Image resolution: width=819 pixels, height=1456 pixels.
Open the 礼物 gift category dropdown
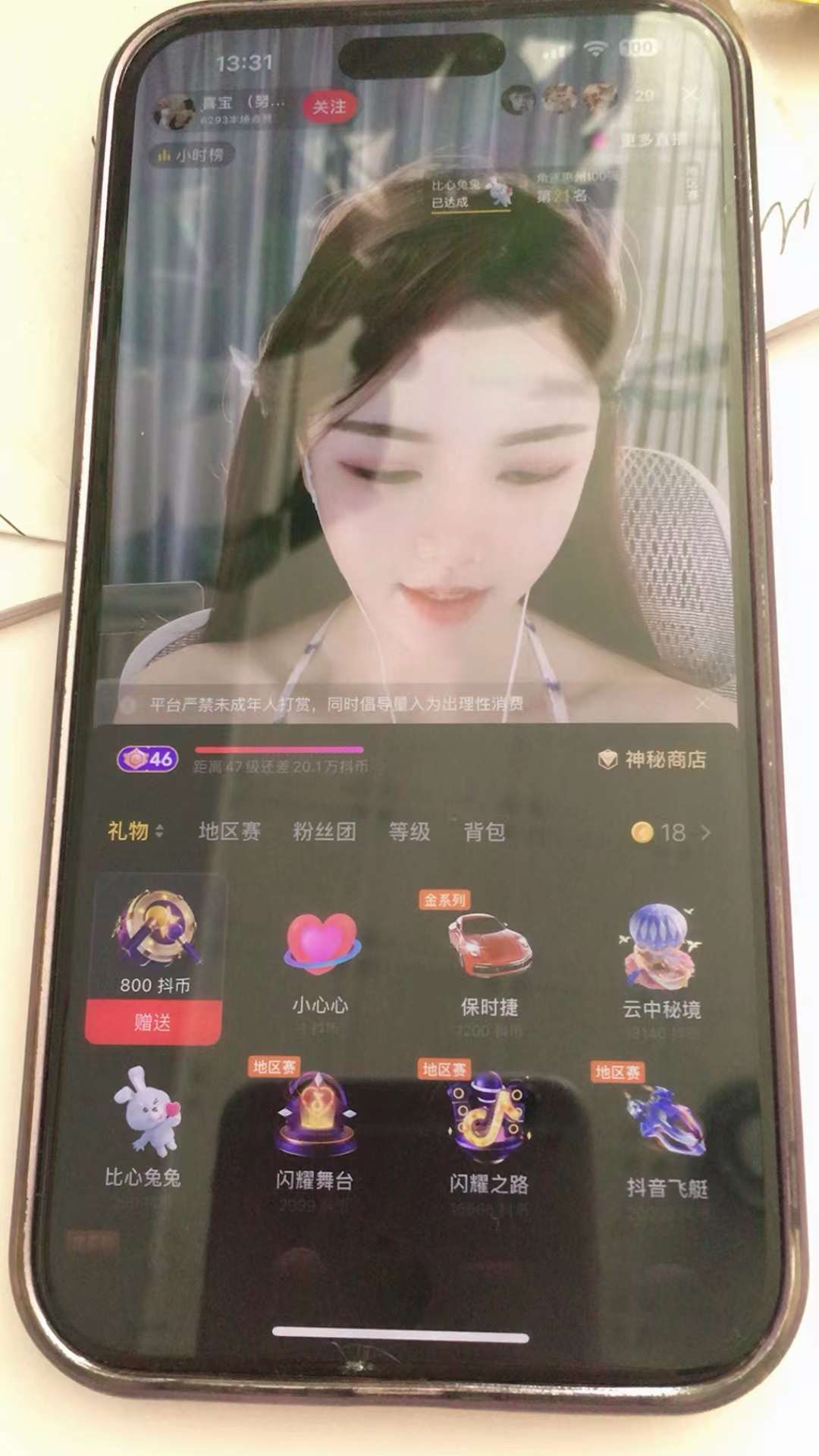click(135, 831)
